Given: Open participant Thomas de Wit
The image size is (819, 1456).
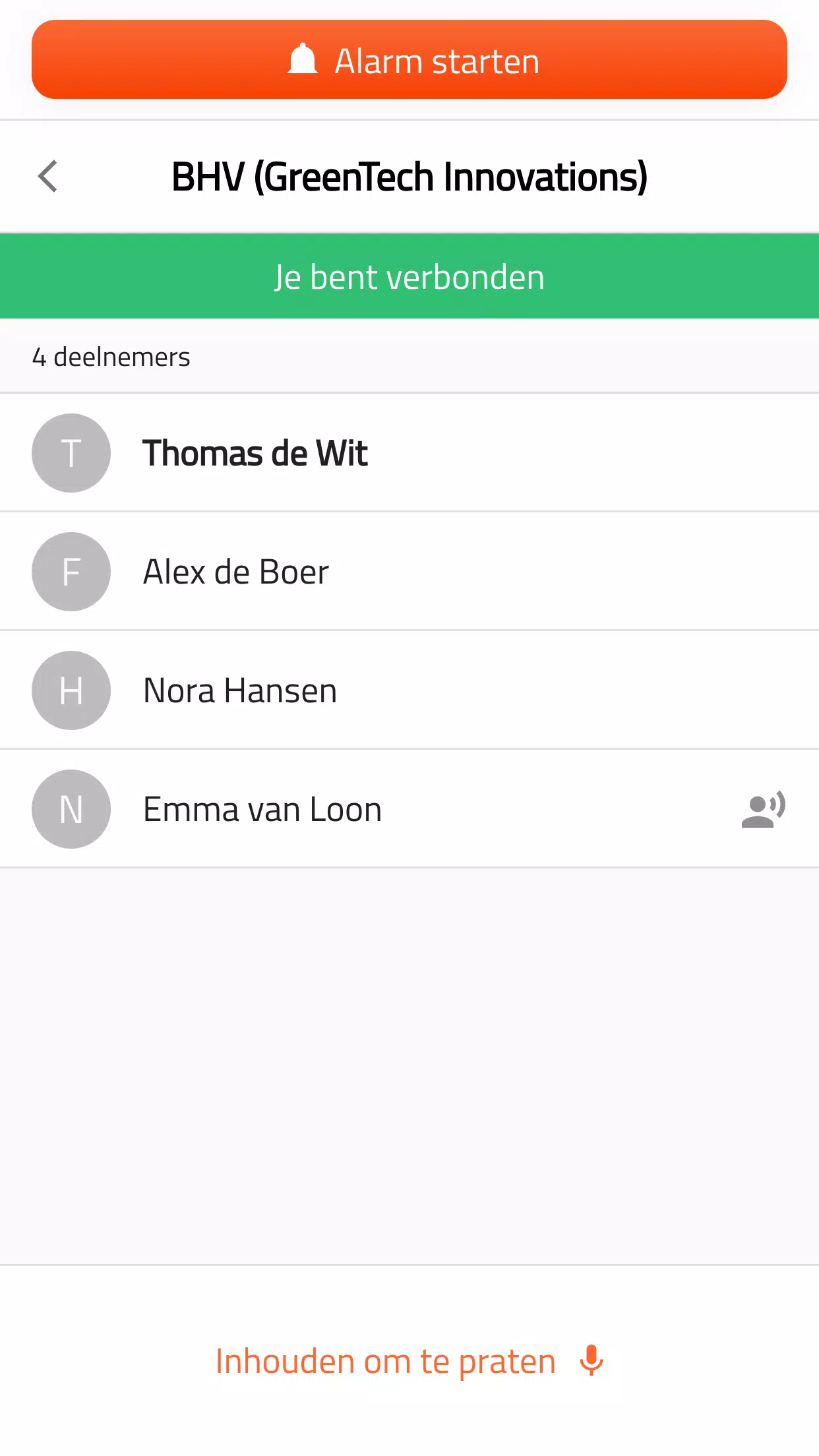Looking at the screenshot, I should pos(409,453).
